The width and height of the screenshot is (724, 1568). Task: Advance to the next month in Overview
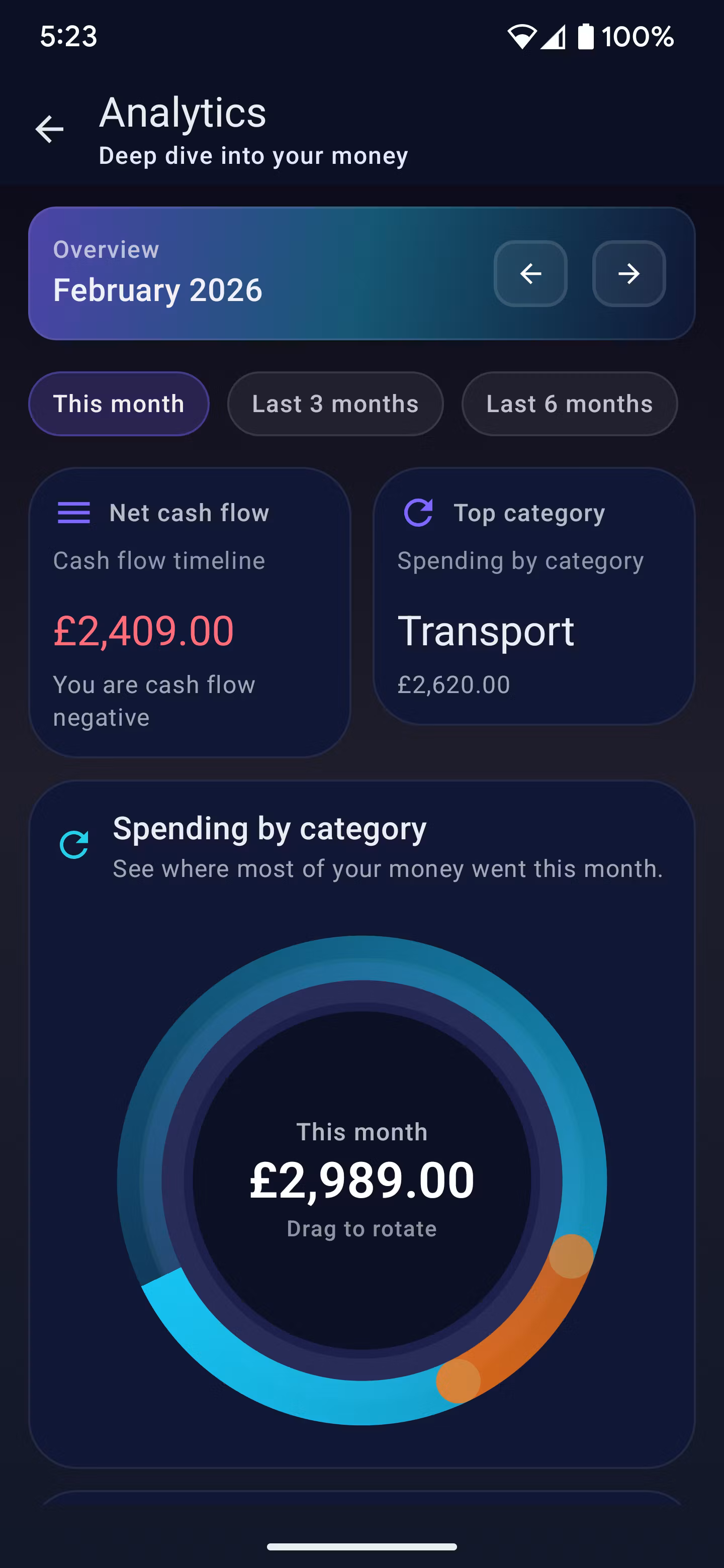tap(628, 274)
